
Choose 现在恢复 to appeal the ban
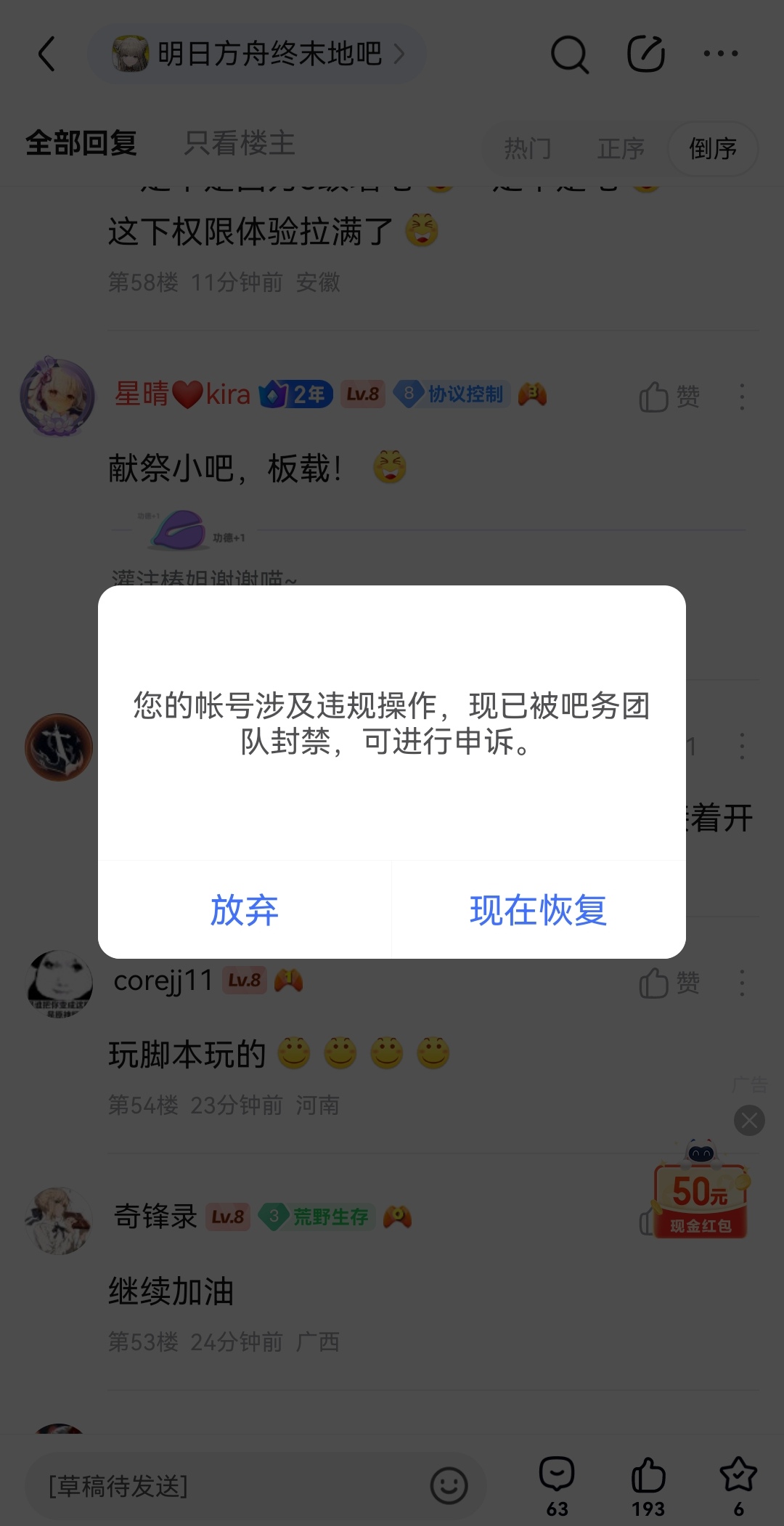tap(538, 910)
